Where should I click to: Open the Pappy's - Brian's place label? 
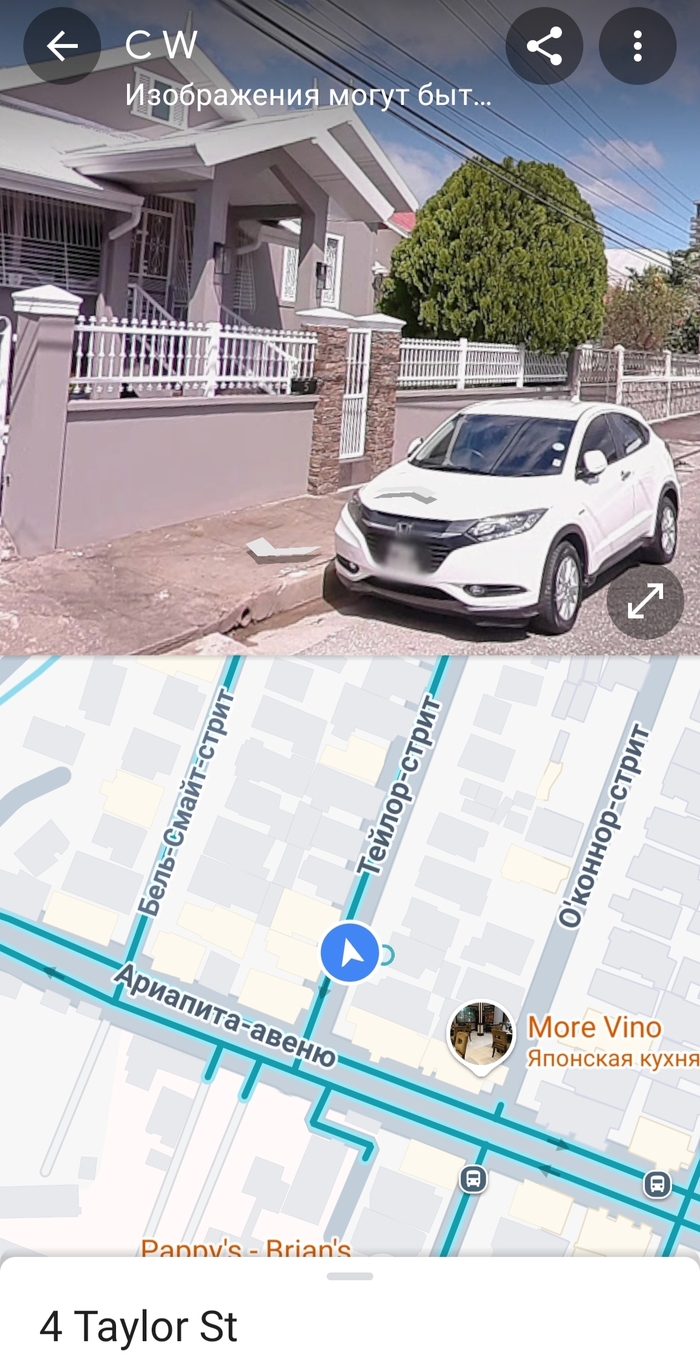[245, 1248]
